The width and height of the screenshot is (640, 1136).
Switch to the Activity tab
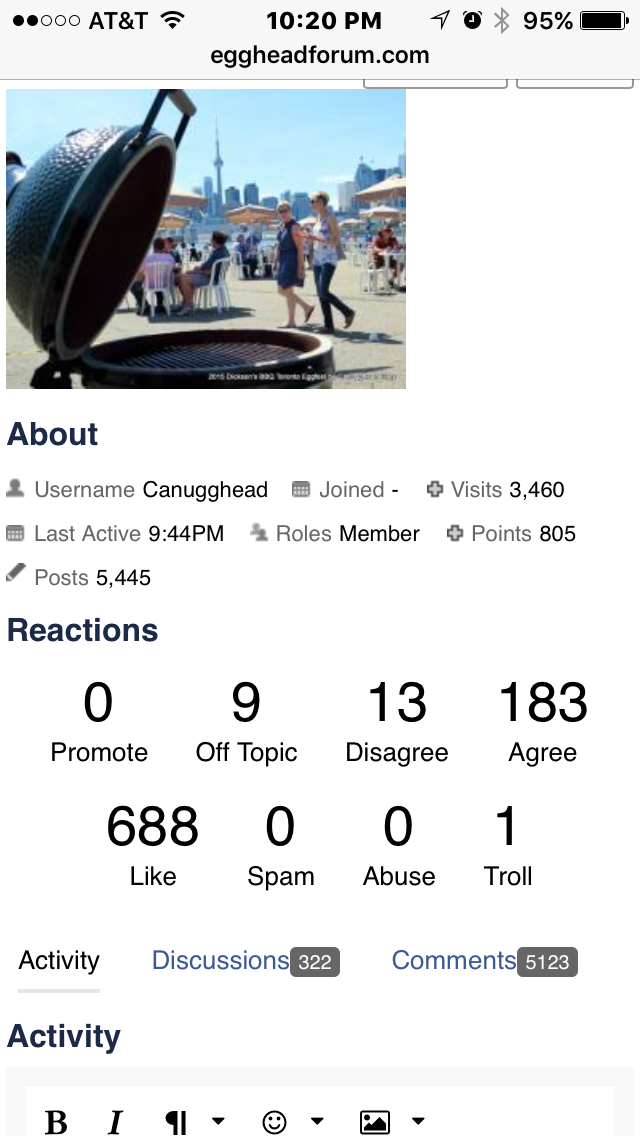coord(59,961)
